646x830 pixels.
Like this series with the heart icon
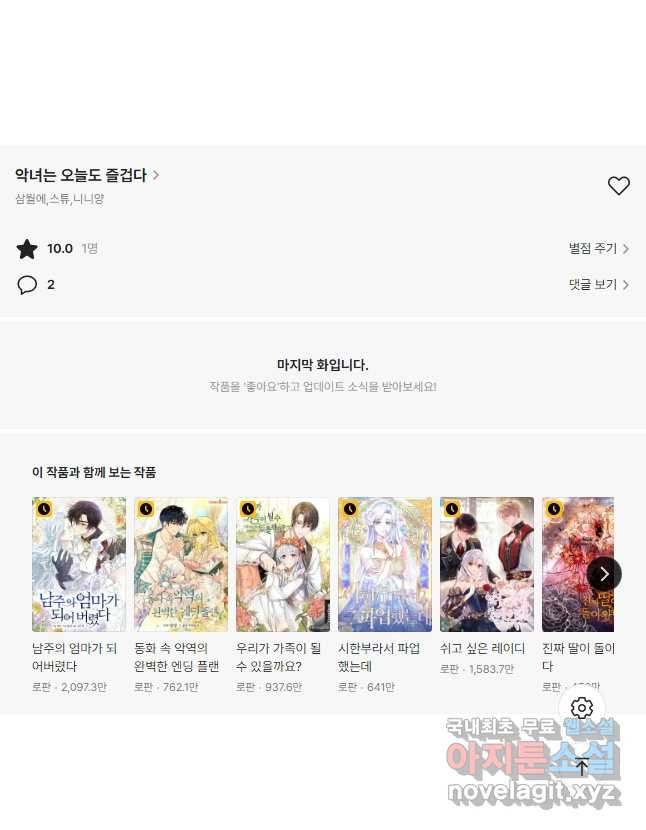[x=619, y=185]
